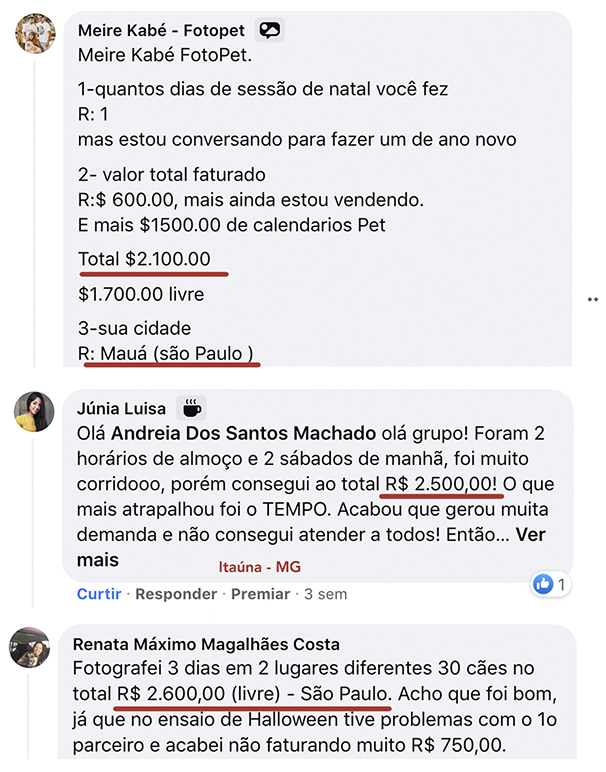Tap Júnia Luisa's profile picture

[x=35, y=411]
